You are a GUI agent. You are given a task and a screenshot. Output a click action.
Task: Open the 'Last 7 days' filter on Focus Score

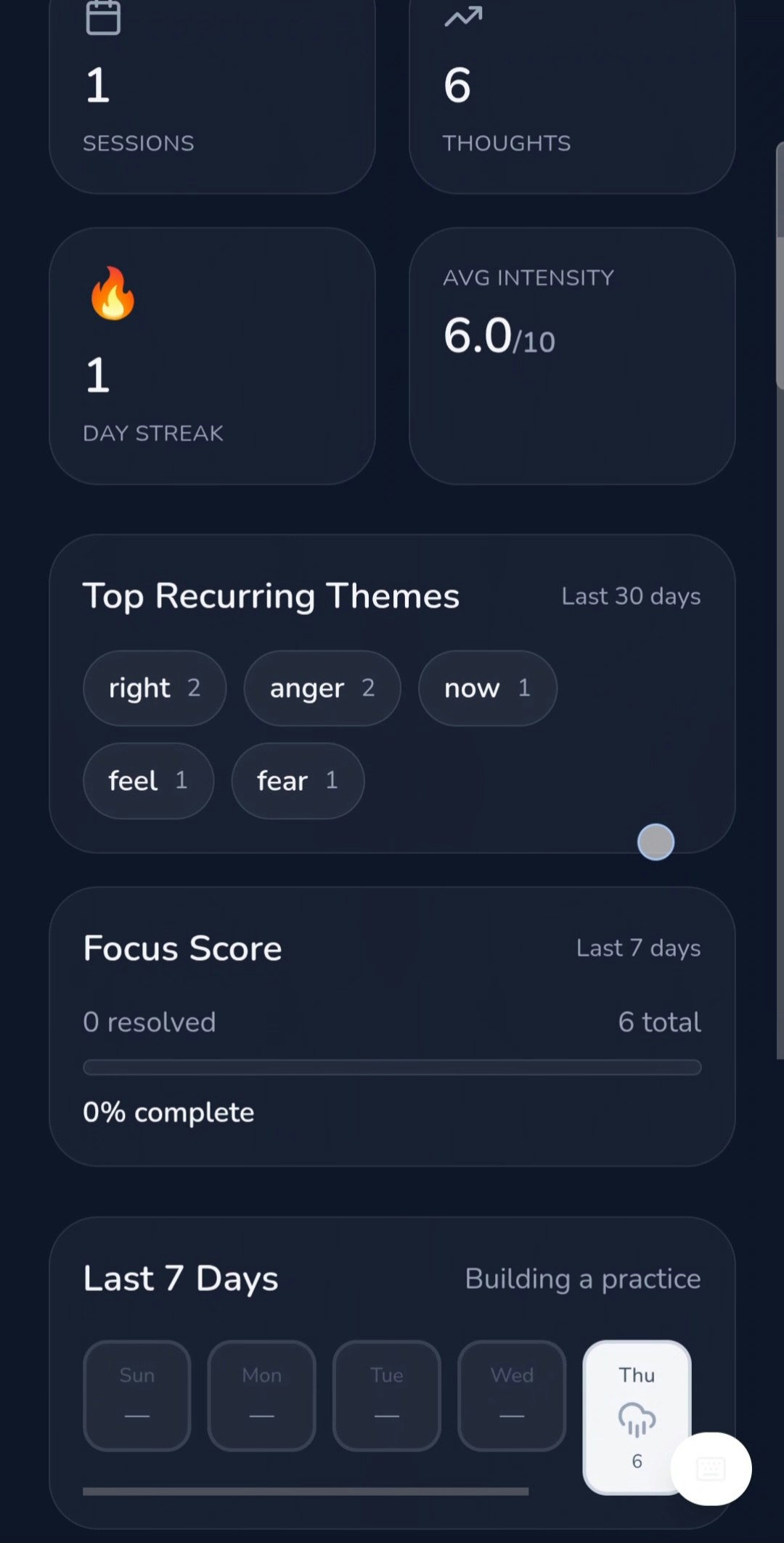pyautogui.click(x=638, y=948)
